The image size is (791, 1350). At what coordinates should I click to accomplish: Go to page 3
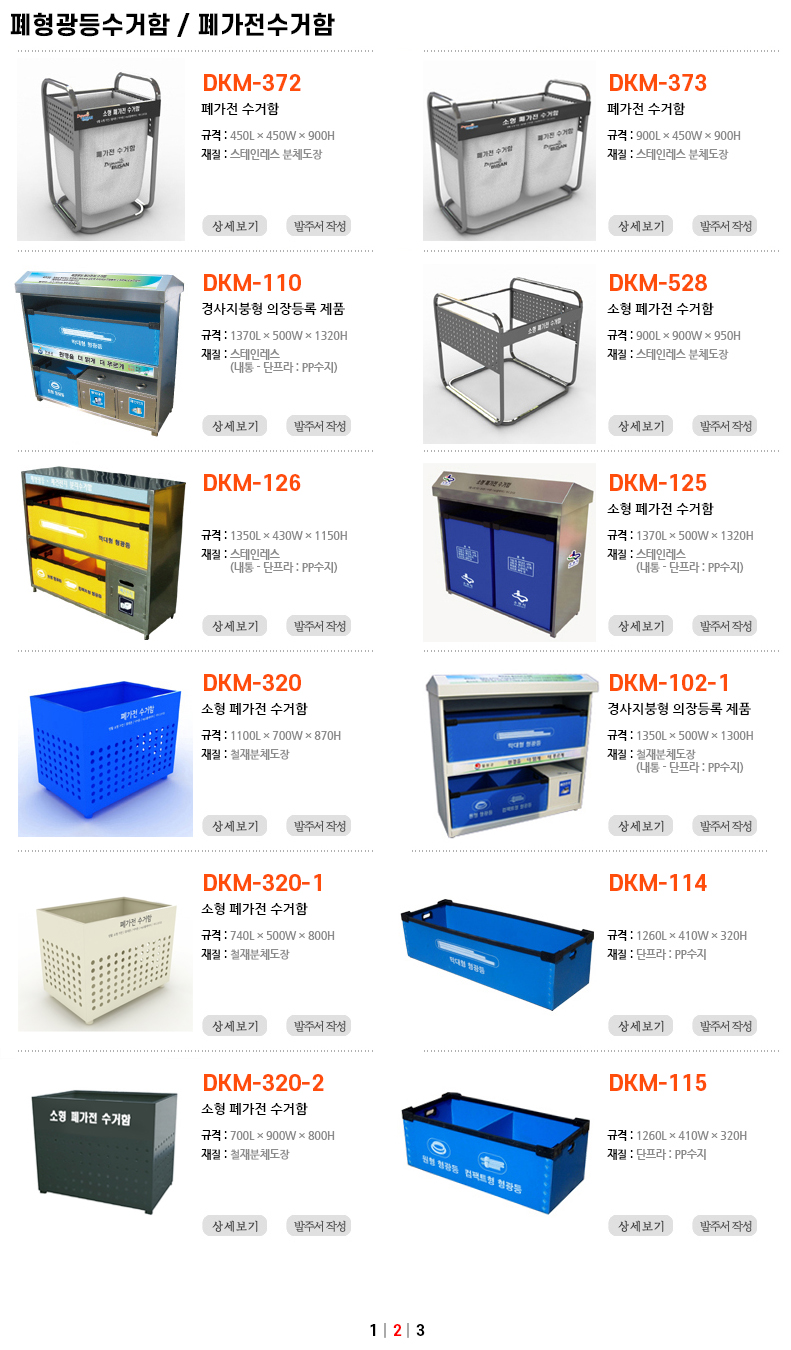click(x=420, y=1330)
